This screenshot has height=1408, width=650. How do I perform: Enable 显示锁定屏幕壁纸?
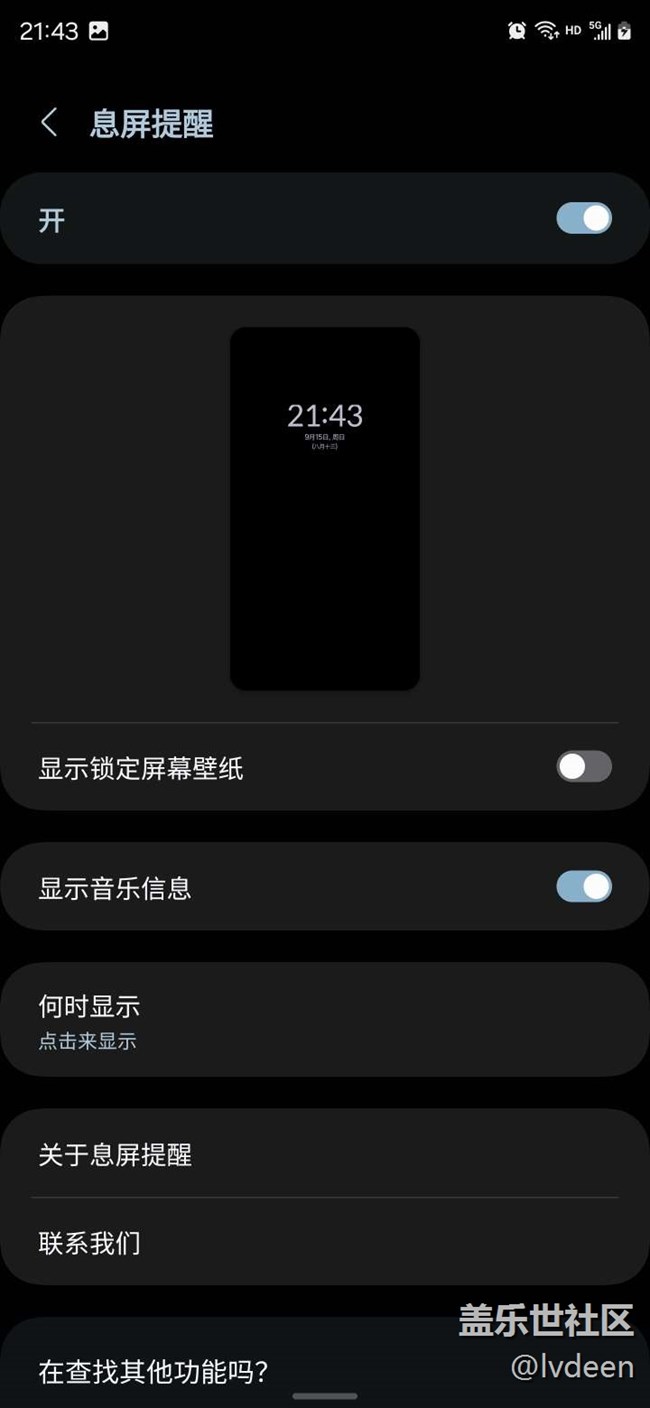coord(584,767)
